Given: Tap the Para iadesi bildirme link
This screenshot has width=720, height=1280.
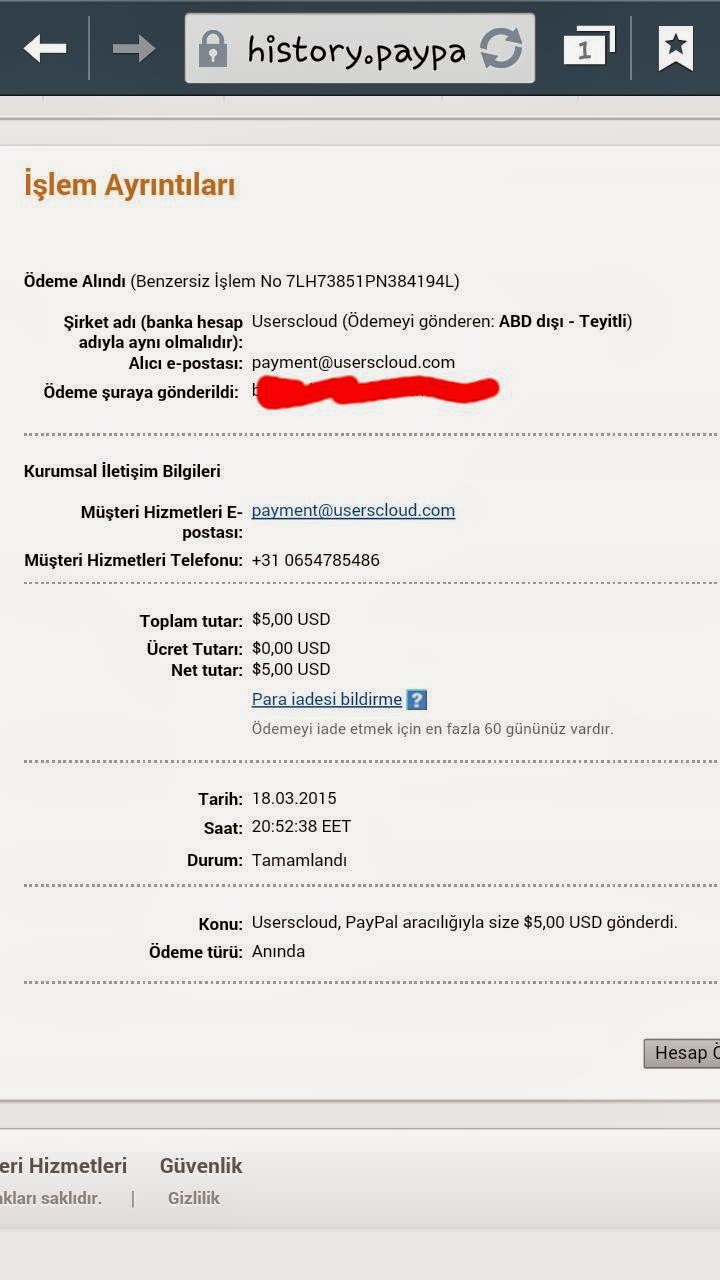Looking at the screenshot, I should pos(327,699).
